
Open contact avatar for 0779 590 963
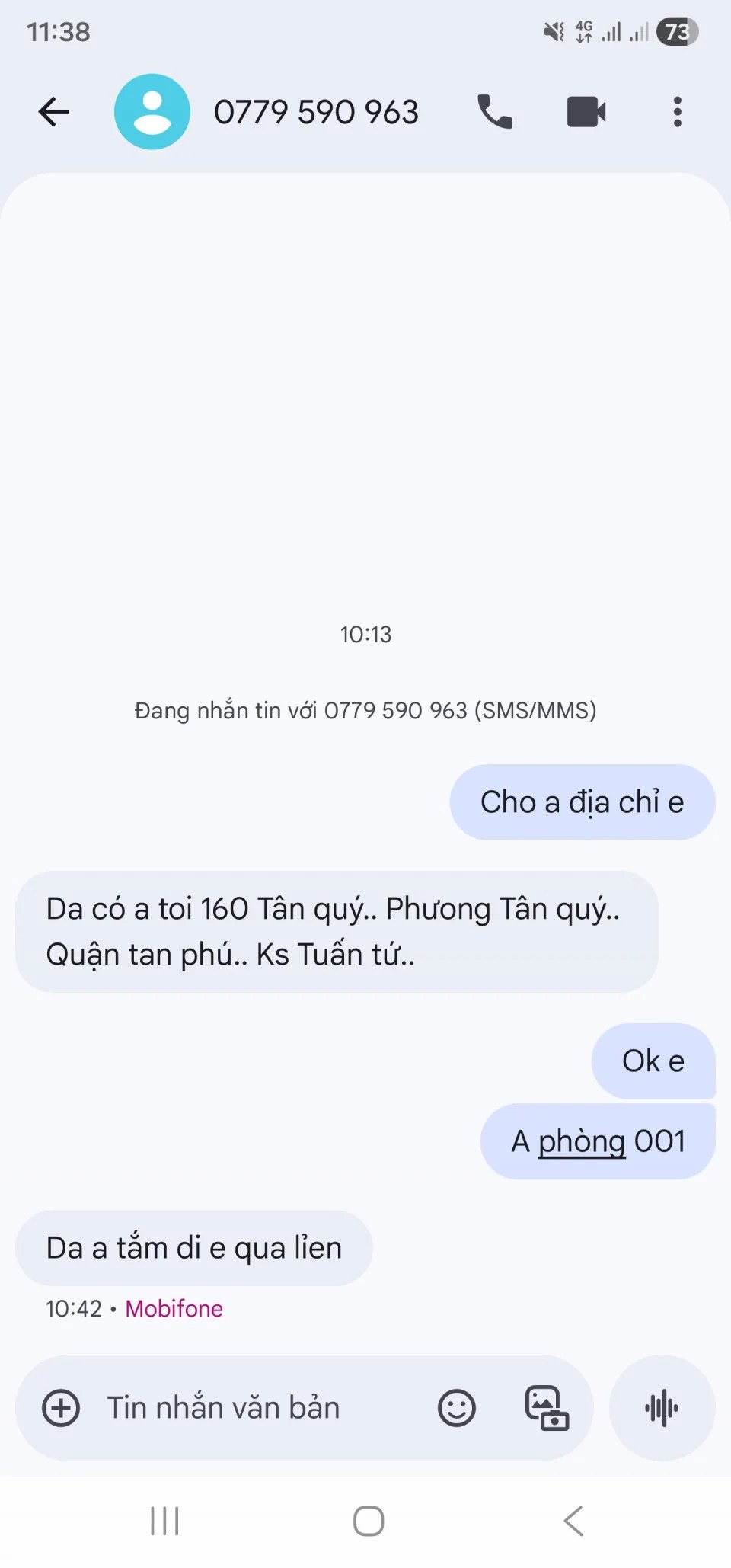point(152,112)
